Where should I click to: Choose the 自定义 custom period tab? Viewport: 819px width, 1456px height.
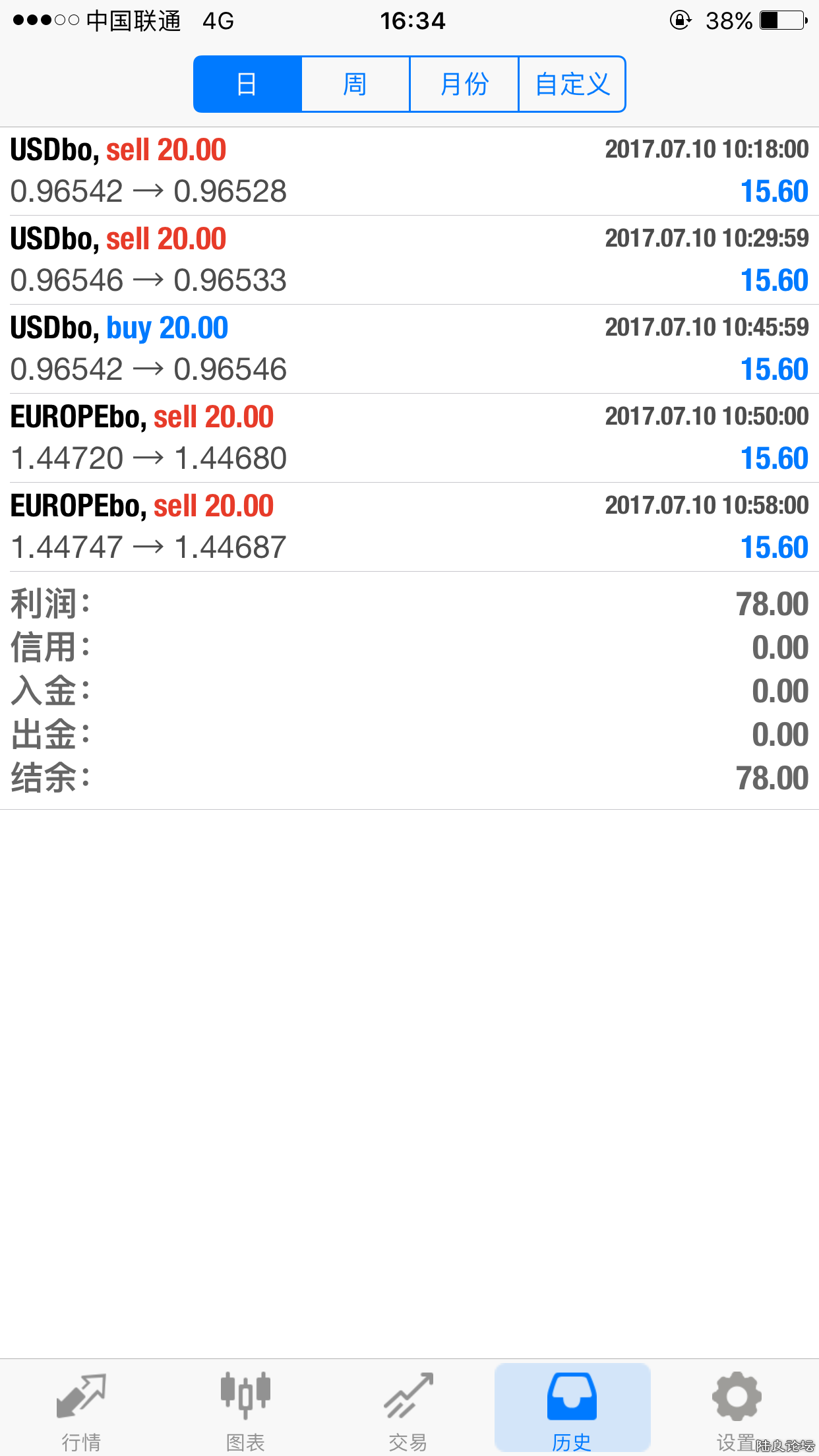click(572, 84)
